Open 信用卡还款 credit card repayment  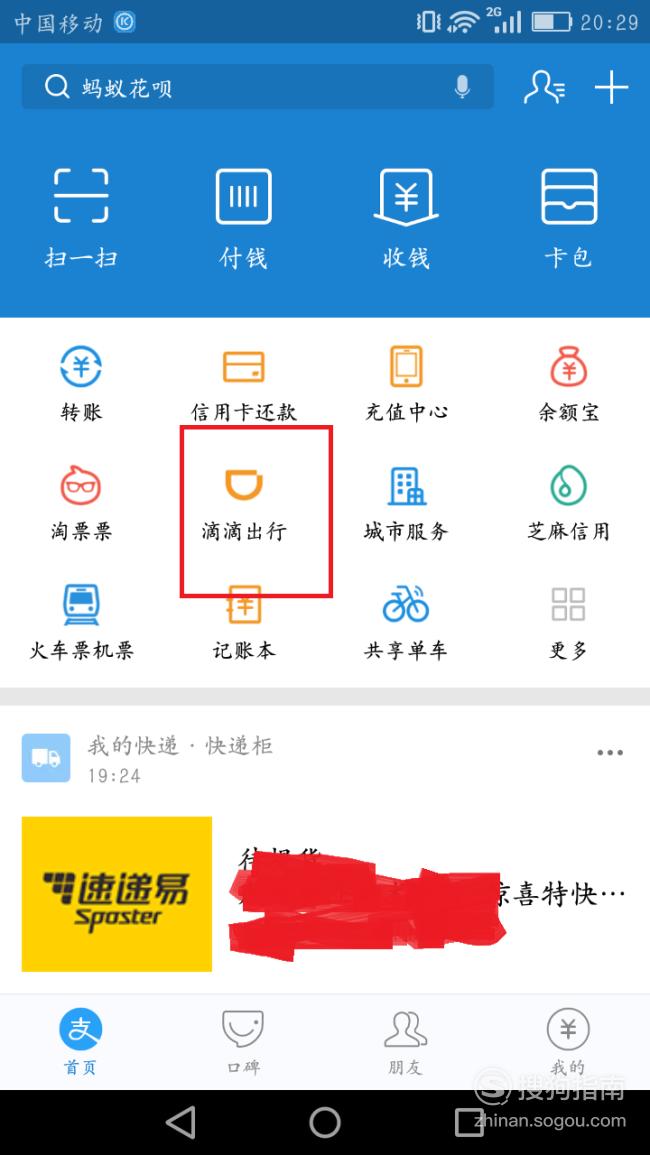pyautogui.click(x=243, y=384)
